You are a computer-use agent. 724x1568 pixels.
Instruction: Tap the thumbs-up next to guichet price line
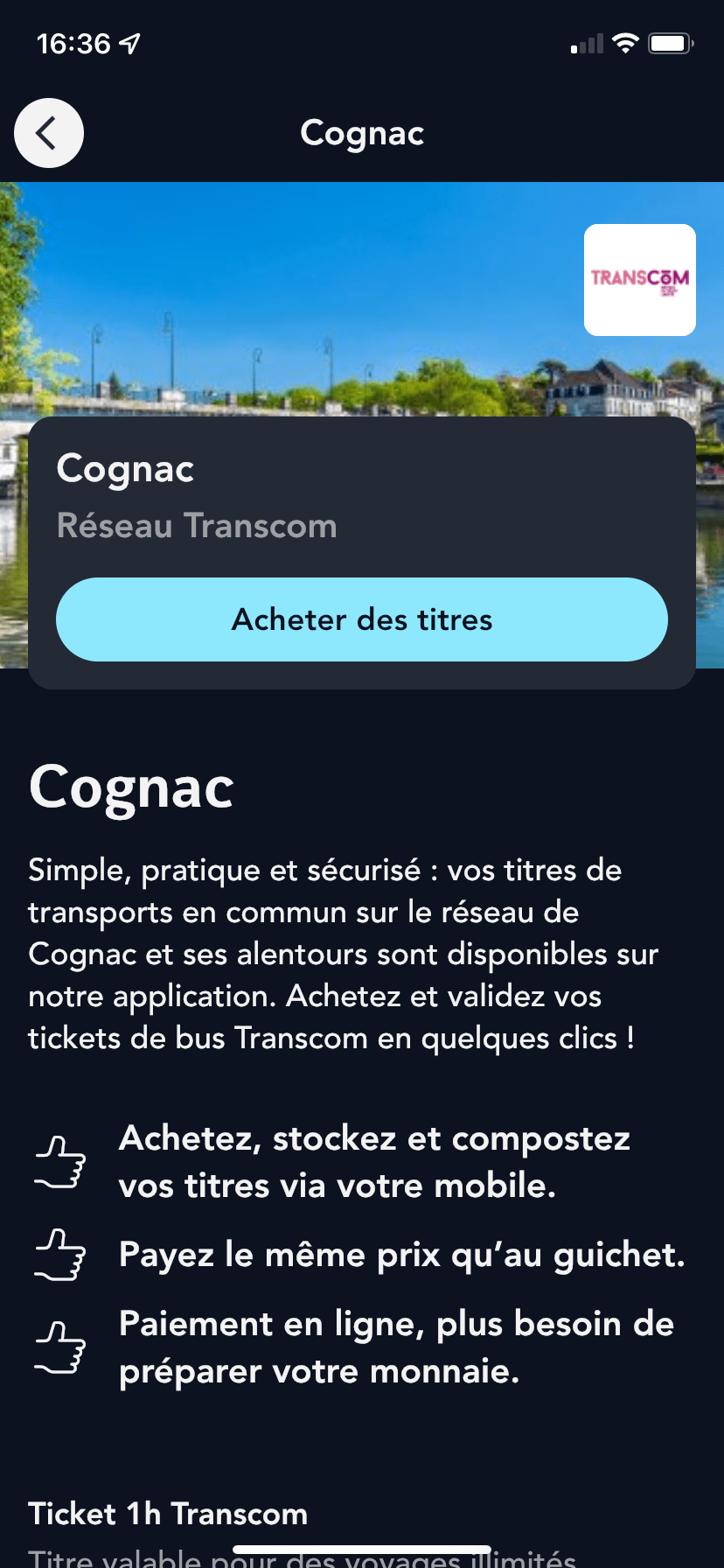pyautogui.click(x=59, y=1256)
